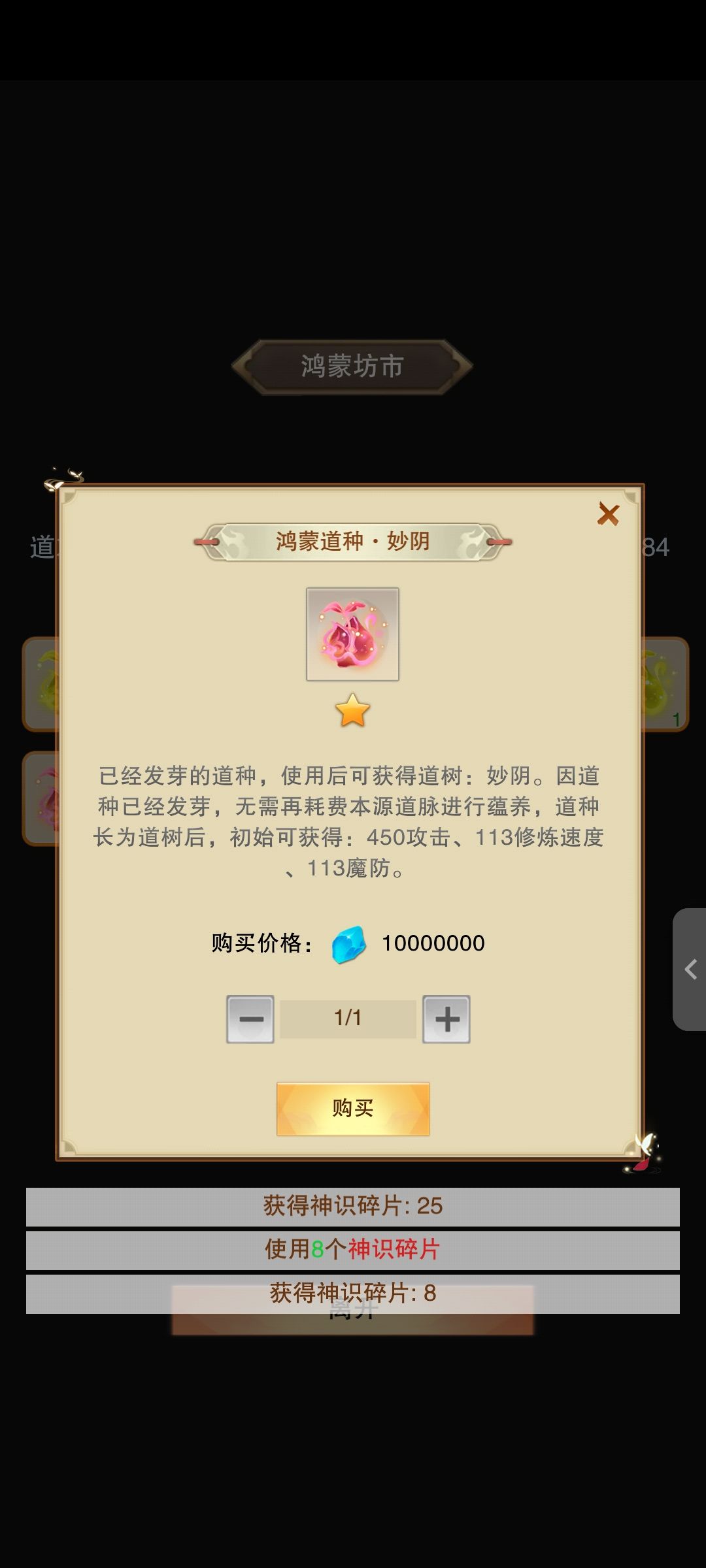
Task: Increase purchase quantity with the plus button
Action: [446, 1017]
